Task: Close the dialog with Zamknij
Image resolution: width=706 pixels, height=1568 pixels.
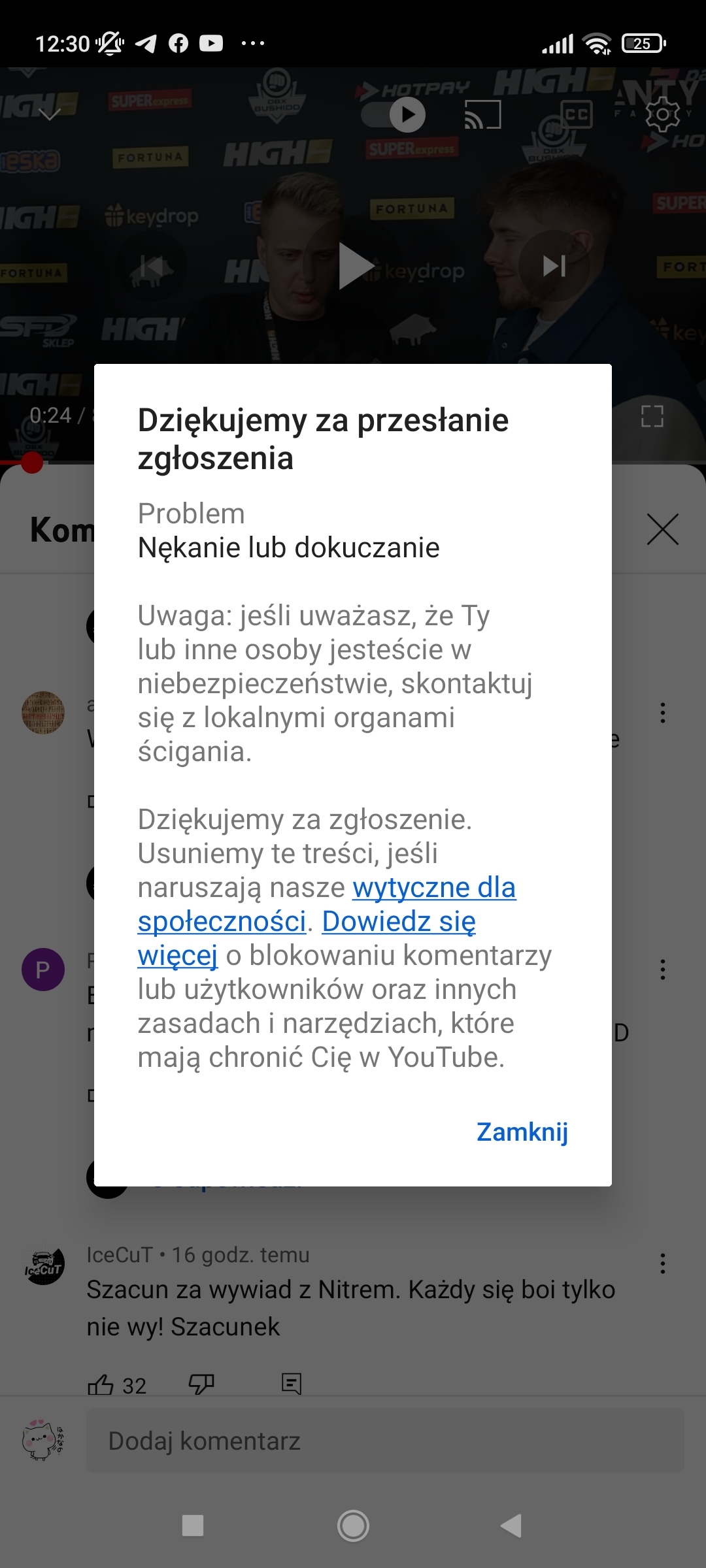Action: coord(522,1132)
